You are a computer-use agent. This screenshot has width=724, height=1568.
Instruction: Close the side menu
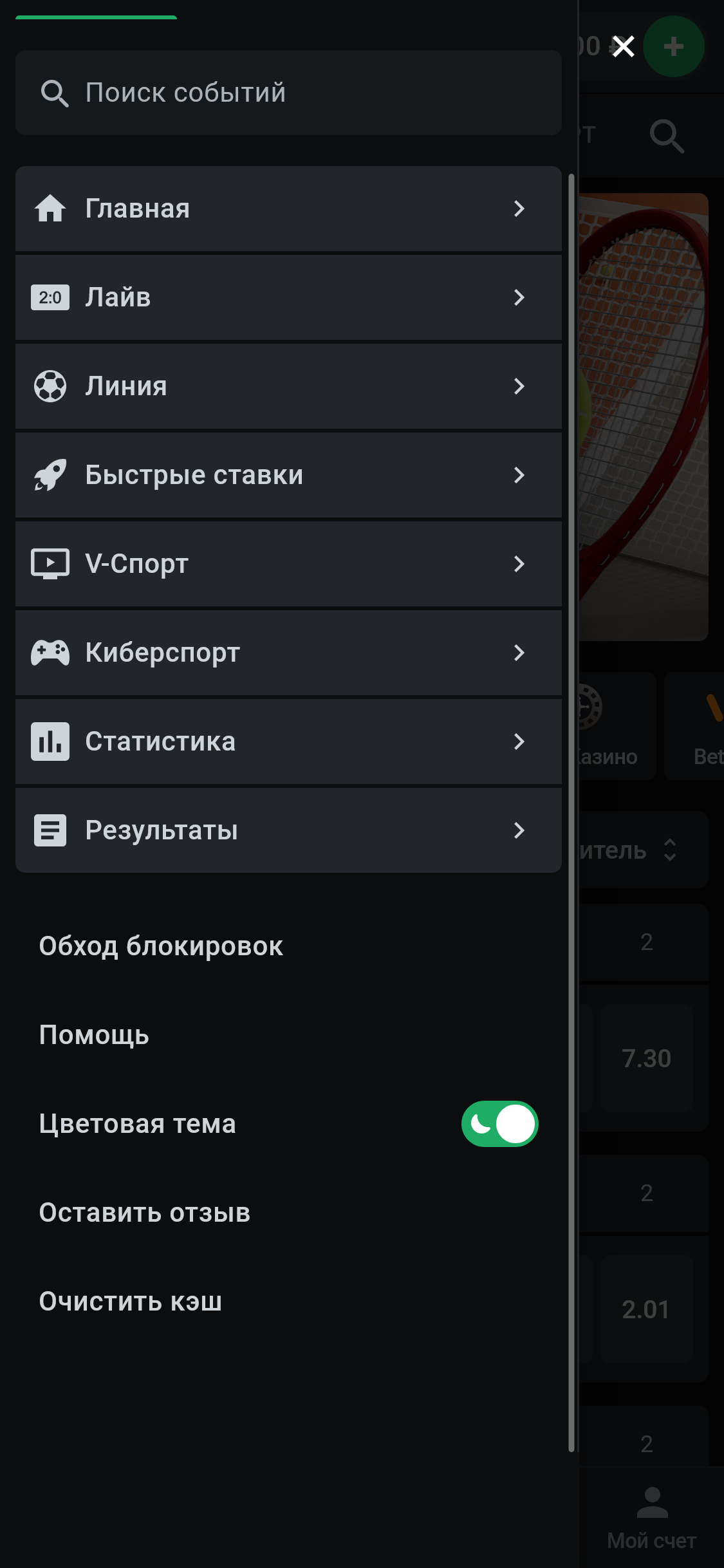click(623, 46)
